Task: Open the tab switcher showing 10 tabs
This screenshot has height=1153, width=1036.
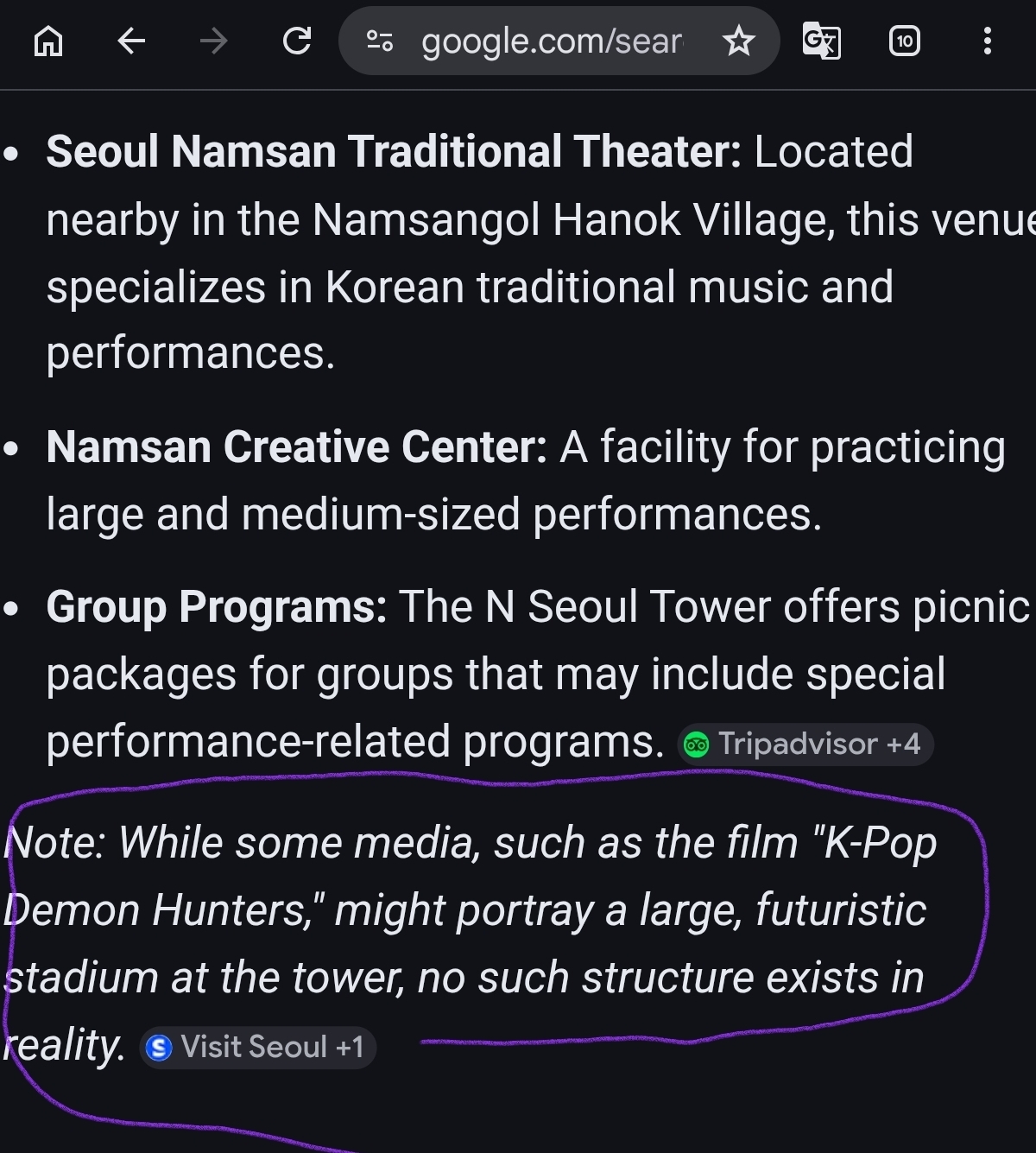Action: tap(904, 41)
